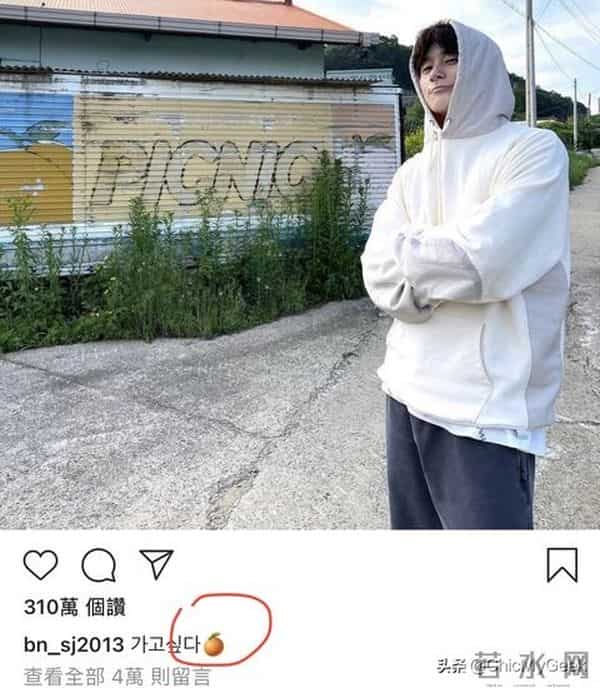
Task: Like the post by bn_sj2013
Action: (40, 565)
